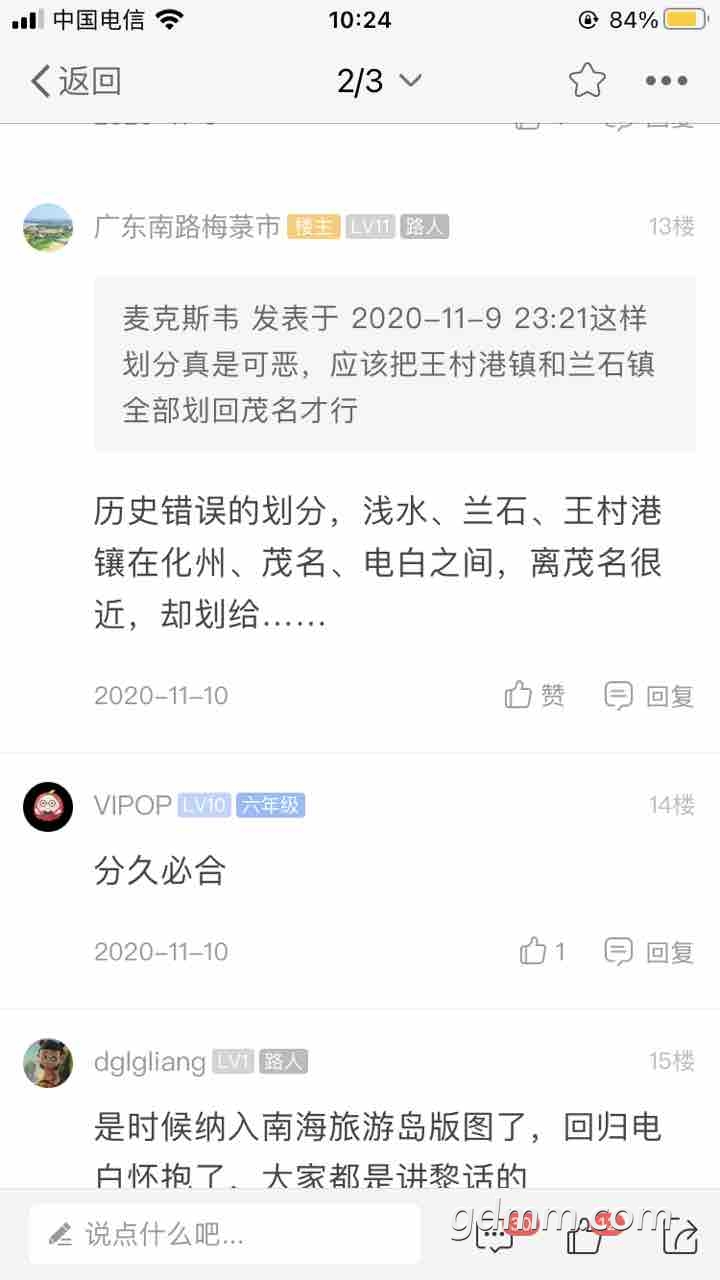Like VIPOP's comment 分久必合
This screenshot has width=720, height=1280.
(x=543, y=951)
